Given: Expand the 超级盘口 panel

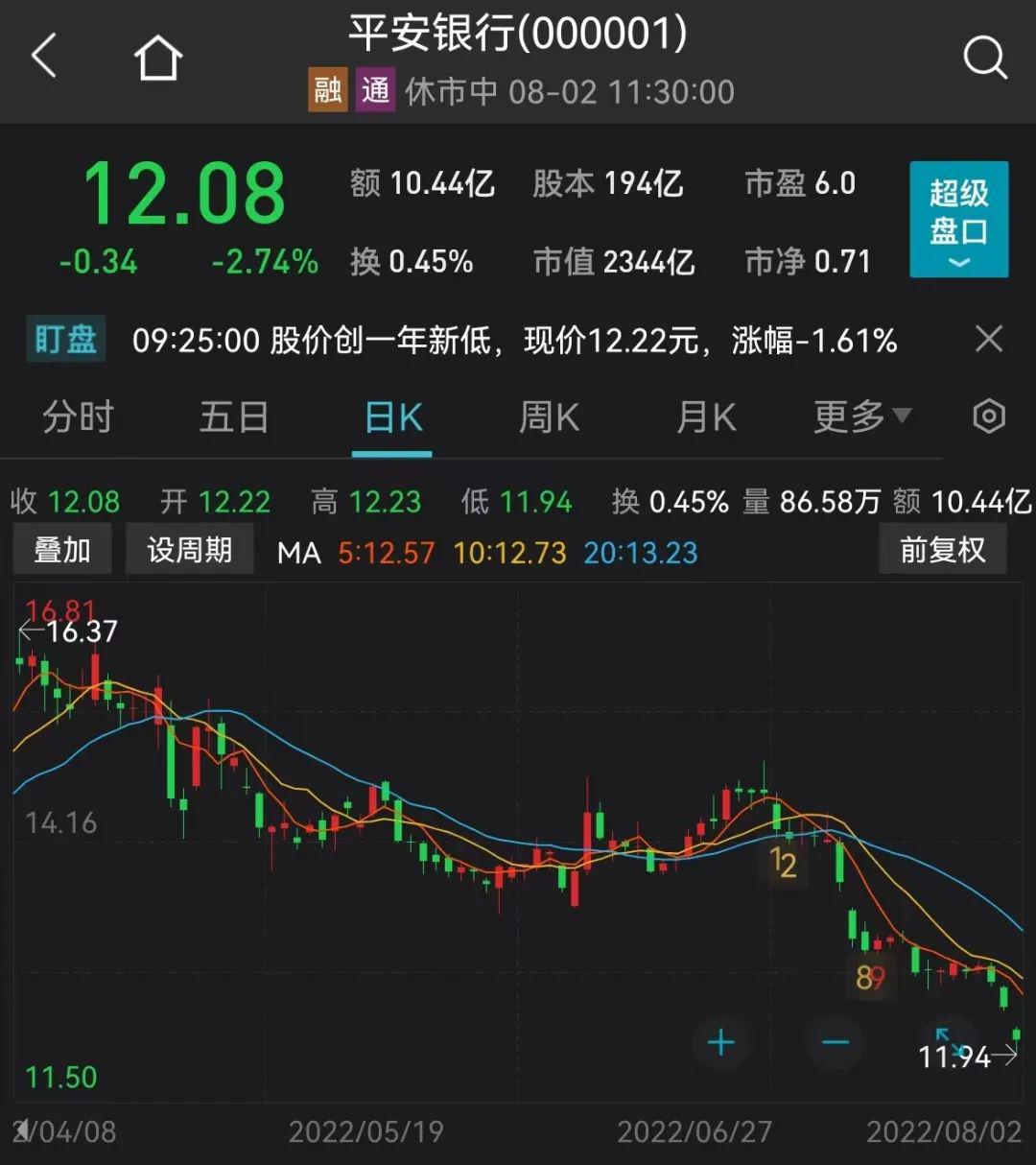Looking at the screenshot, I should (x=958, y=220).
